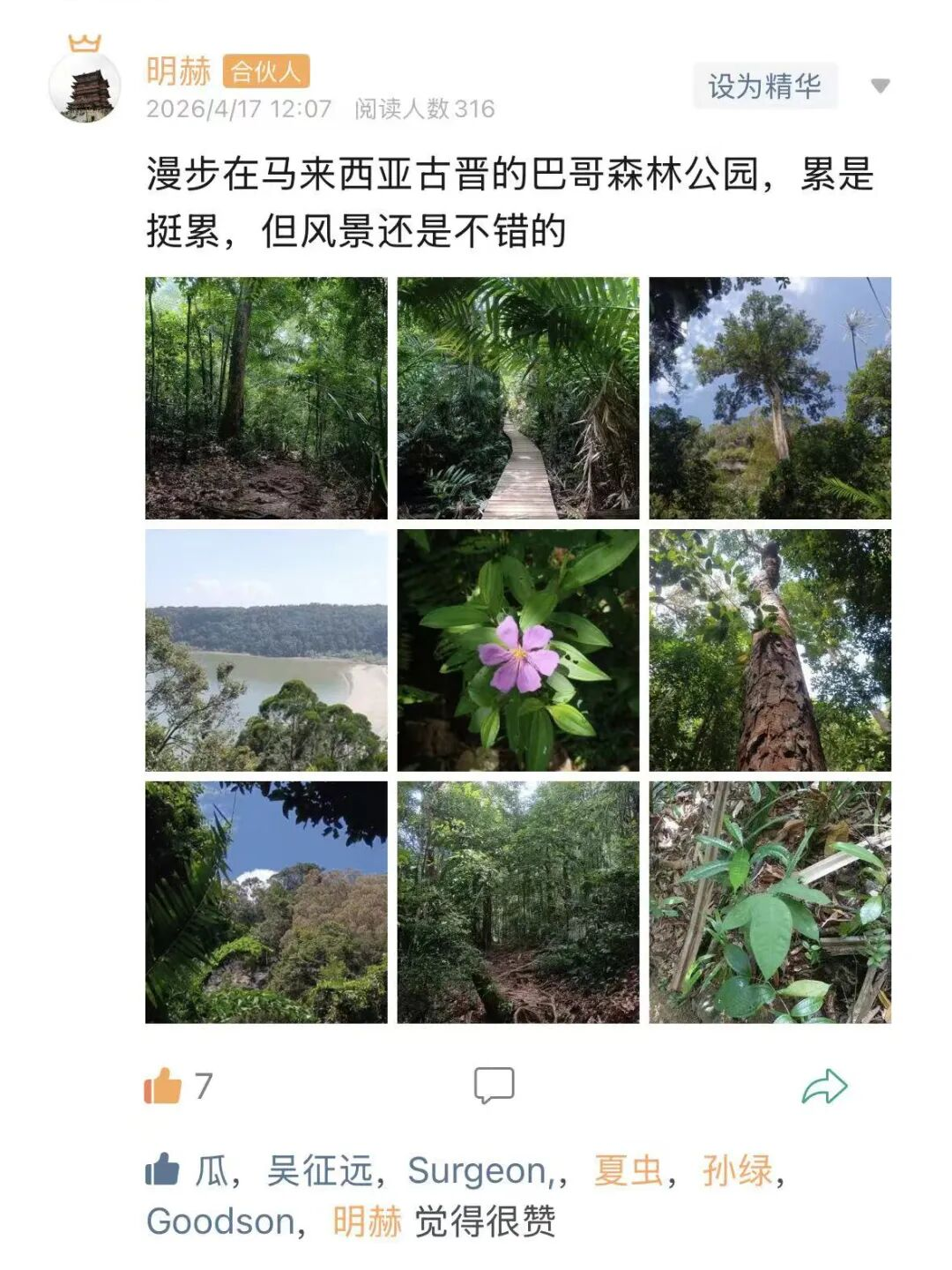Open the red-soil forest path photo

click(518, 902)
